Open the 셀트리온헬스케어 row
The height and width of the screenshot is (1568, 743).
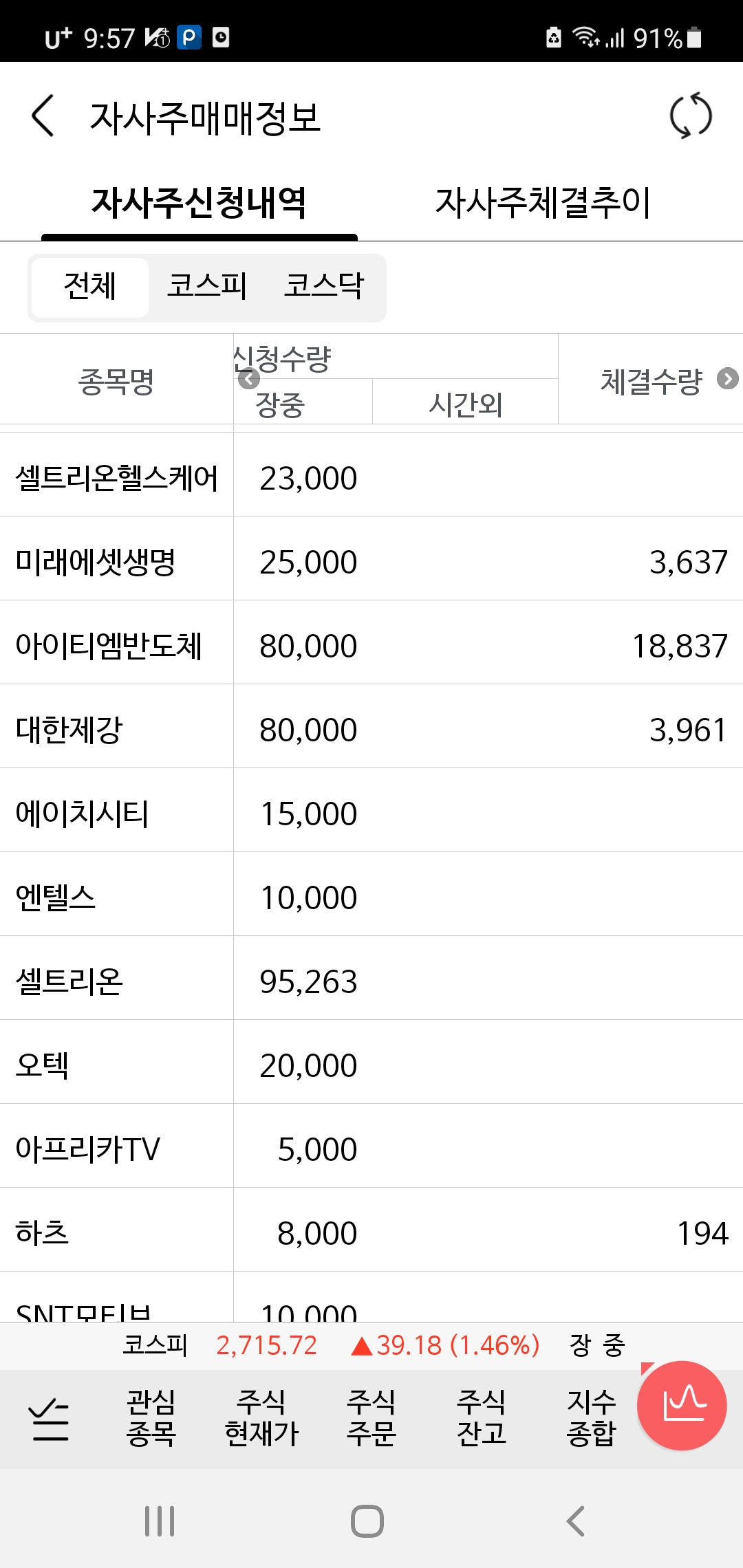(117, 478)
